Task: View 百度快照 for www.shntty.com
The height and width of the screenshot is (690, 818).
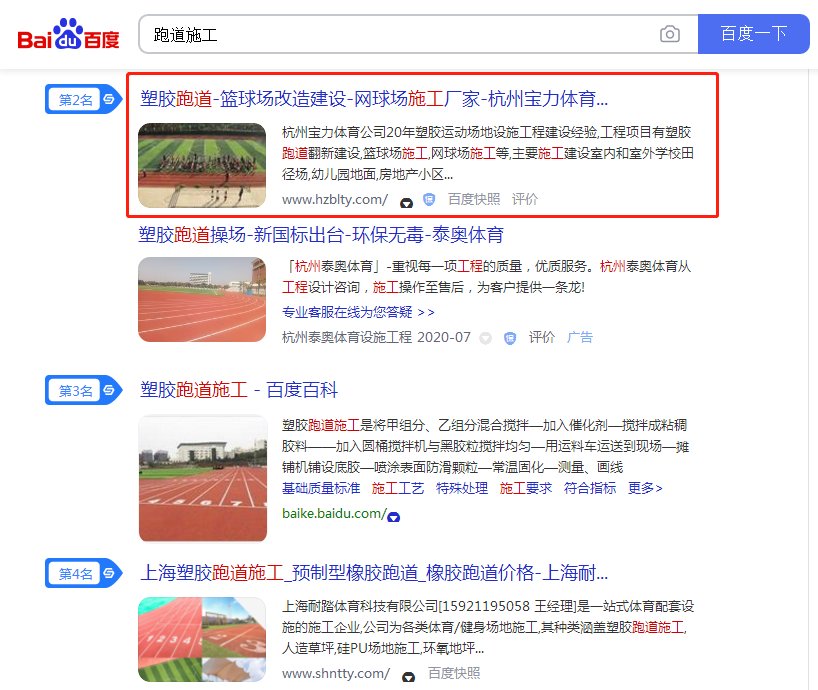Action: (454, 673)
